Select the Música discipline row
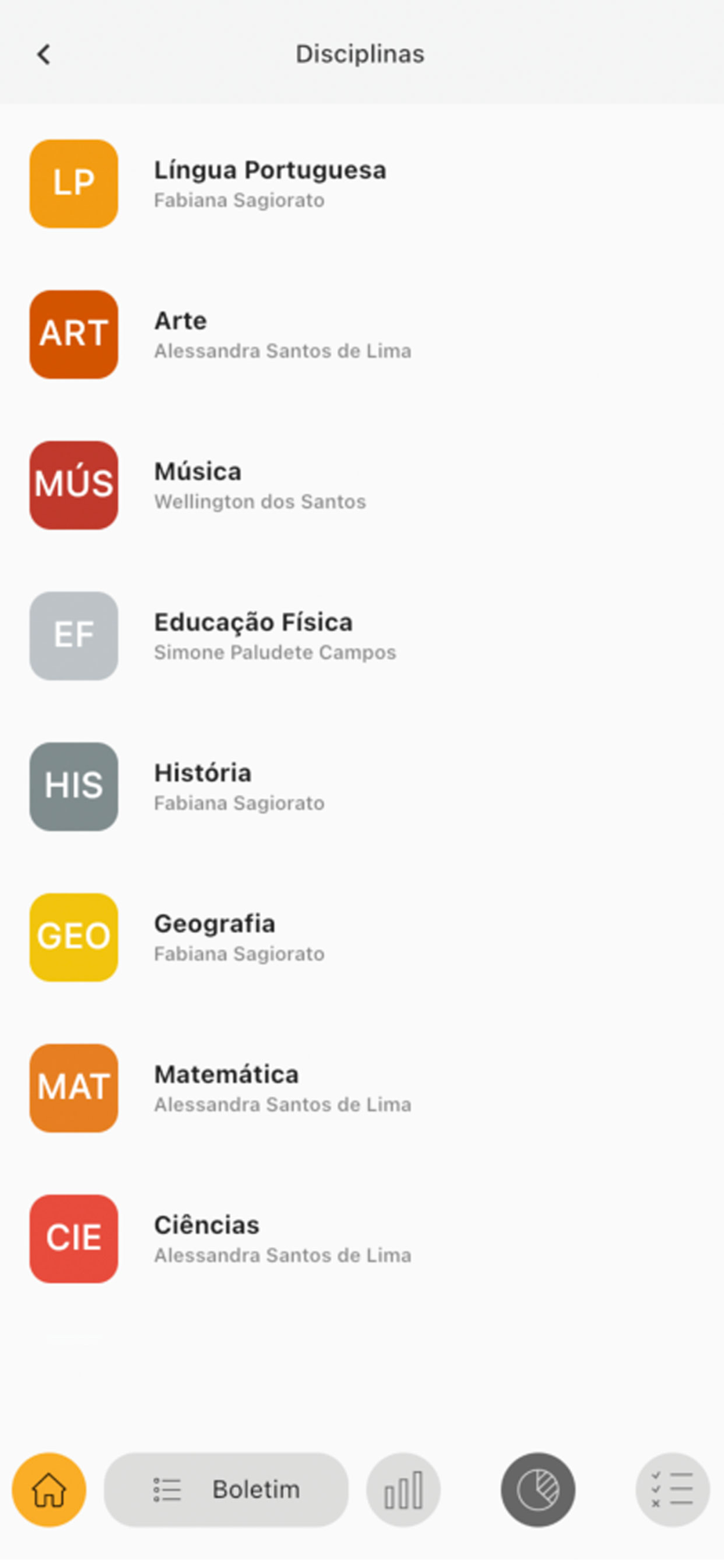 pyautogui.click(x=362, y=485)
